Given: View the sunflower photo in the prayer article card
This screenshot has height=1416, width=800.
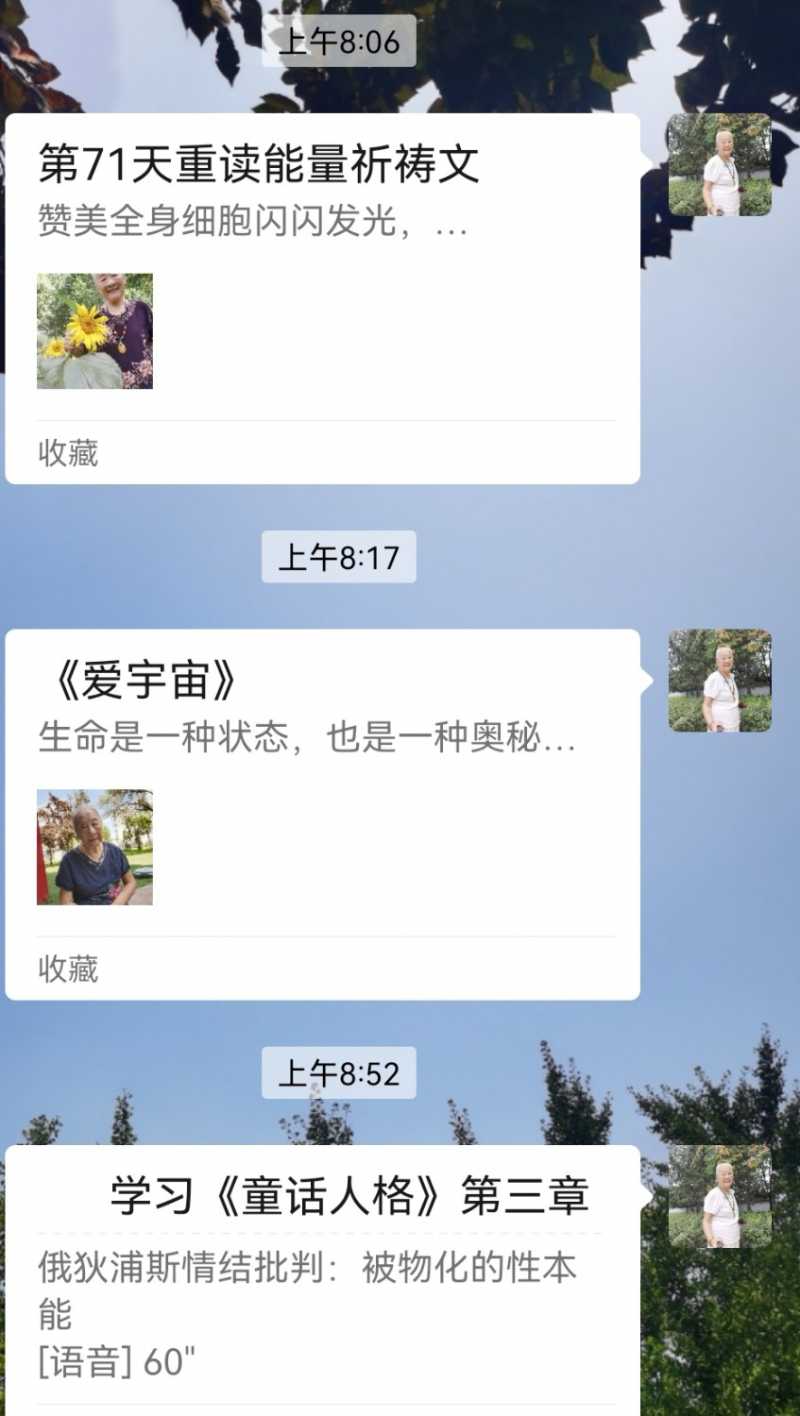Looking at the screenshot, I should pyautogui.click(x=94, y=332).
